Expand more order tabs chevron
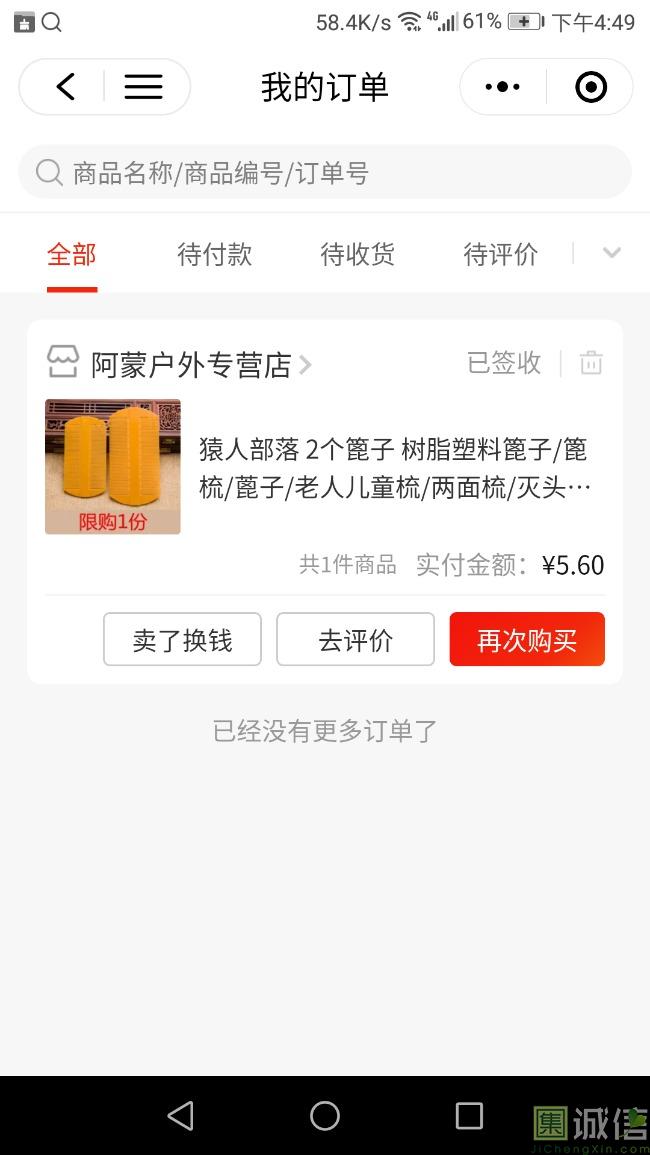 click(611, 253)
